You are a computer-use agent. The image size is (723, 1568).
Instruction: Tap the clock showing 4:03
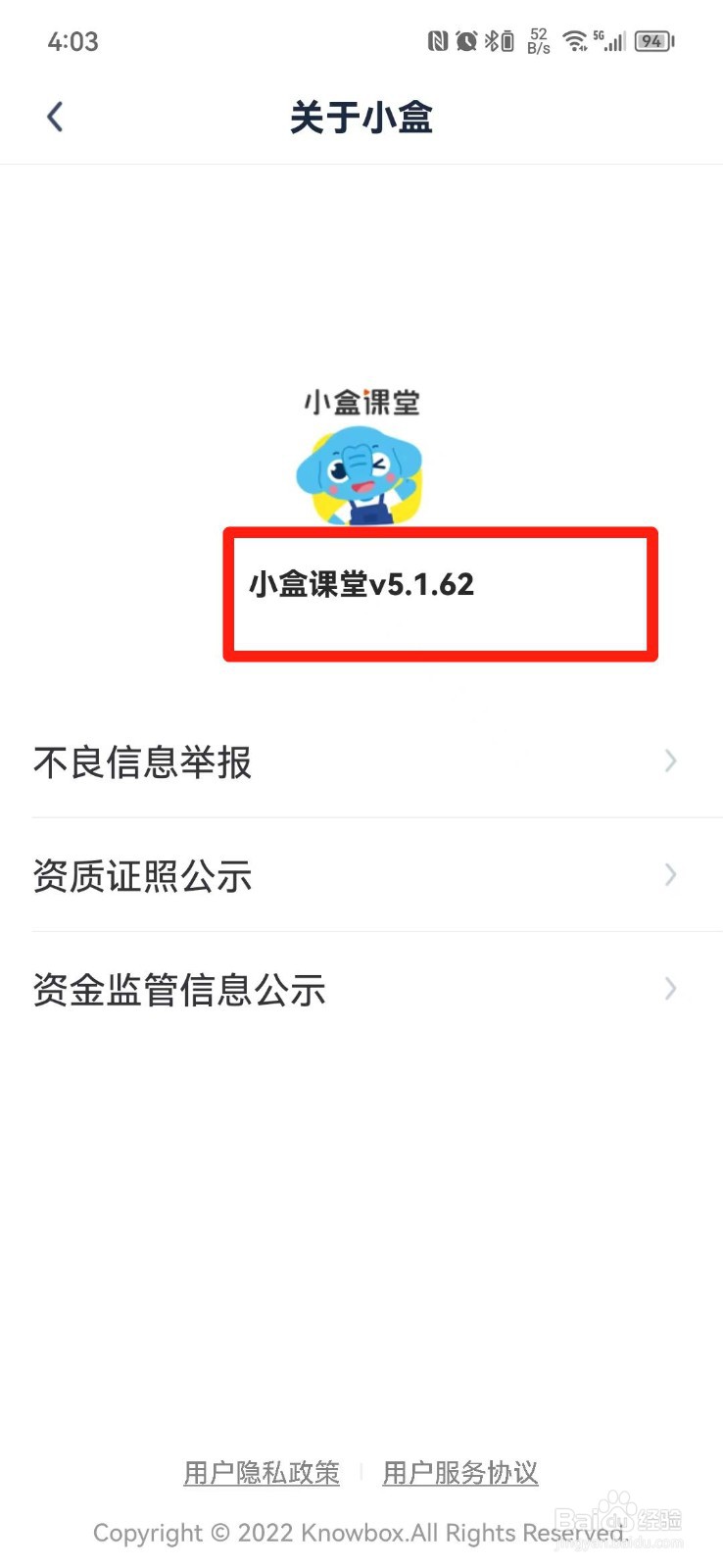click(x=72, y=41)
